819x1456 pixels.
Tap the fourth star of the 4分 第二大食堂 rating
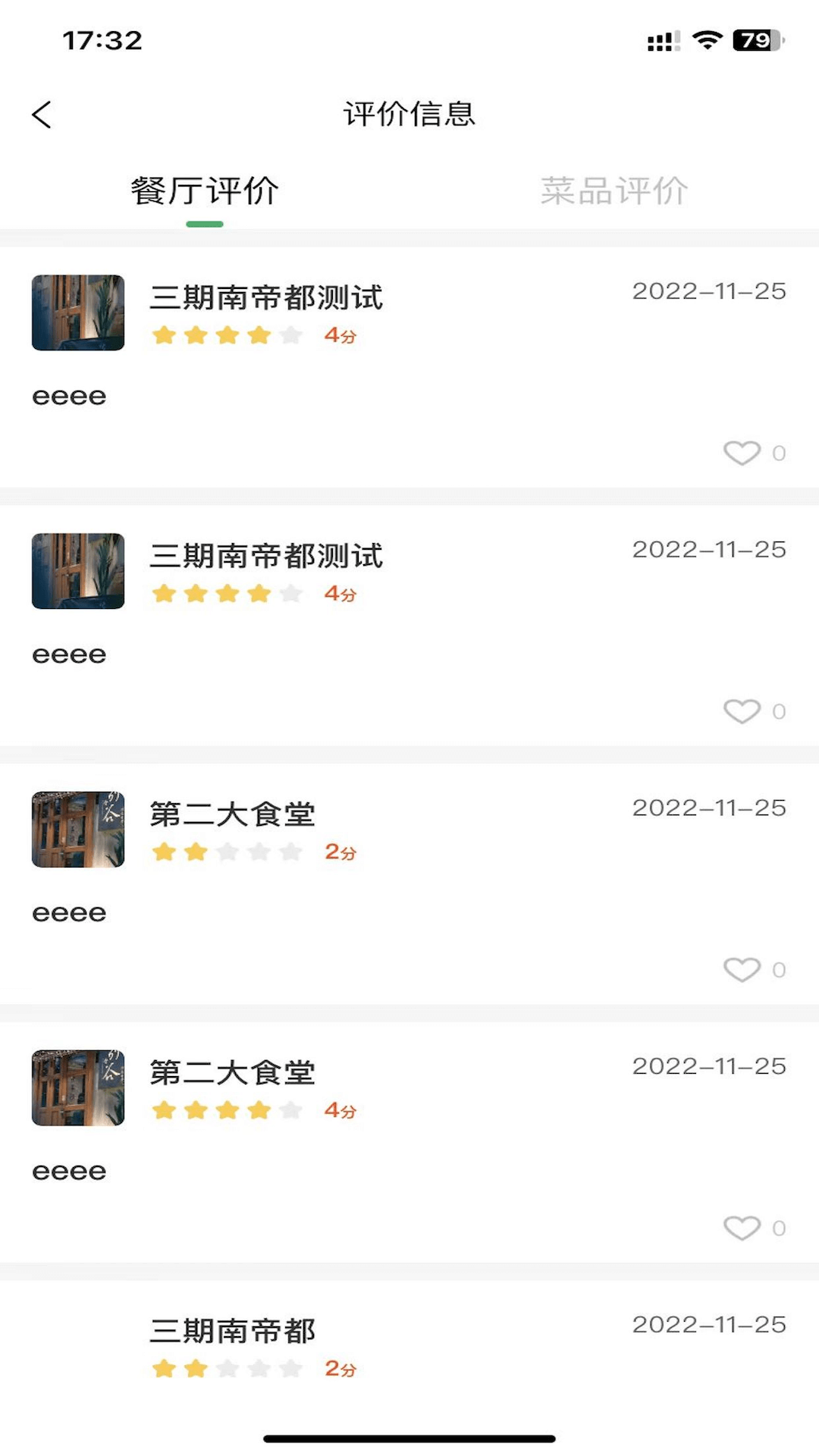click(260, 1109)
